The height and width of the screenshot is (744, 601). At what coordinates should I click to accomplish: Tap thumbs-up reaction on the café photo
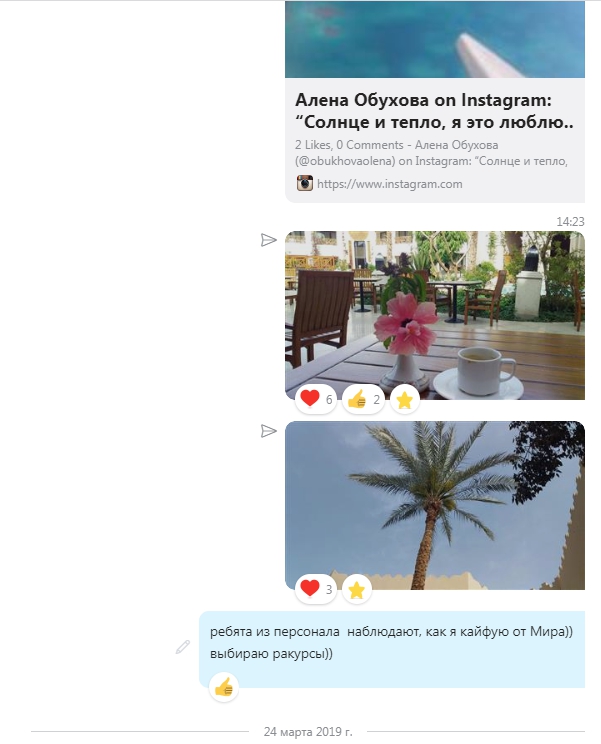pyautogui.click(x=362, y=399)
